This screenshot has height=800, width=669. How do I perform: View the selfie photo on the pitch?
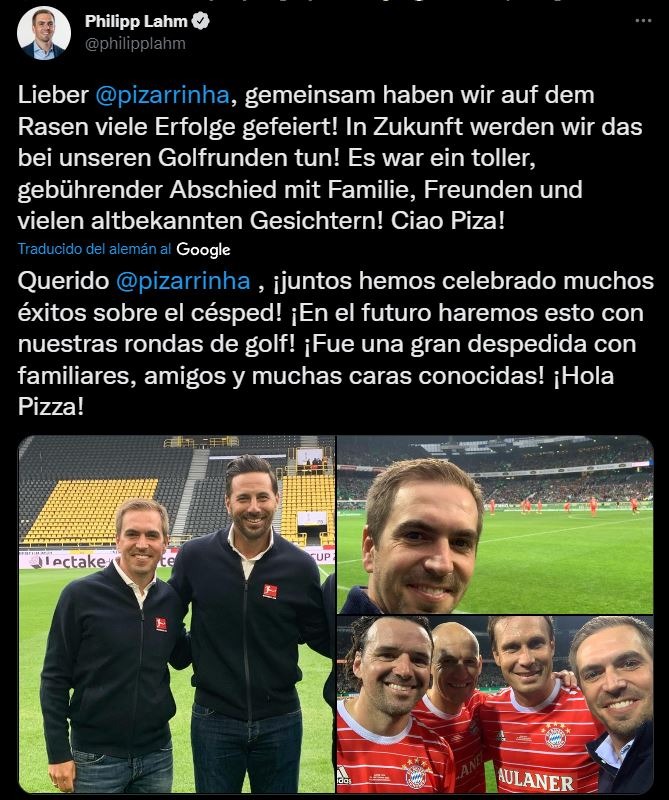coord(494,524)
